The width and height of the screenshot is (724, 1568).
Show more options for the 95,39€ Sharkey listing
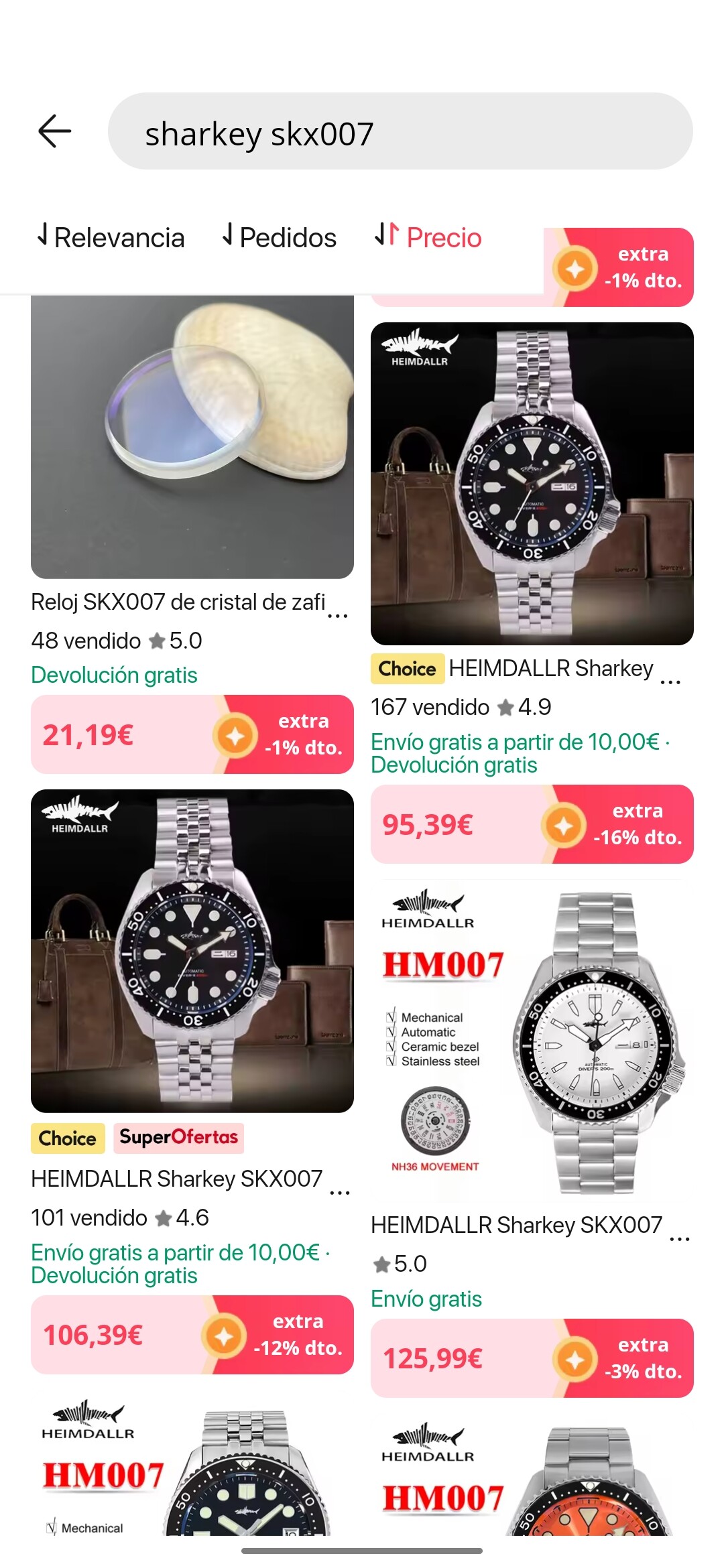(670, 682)
